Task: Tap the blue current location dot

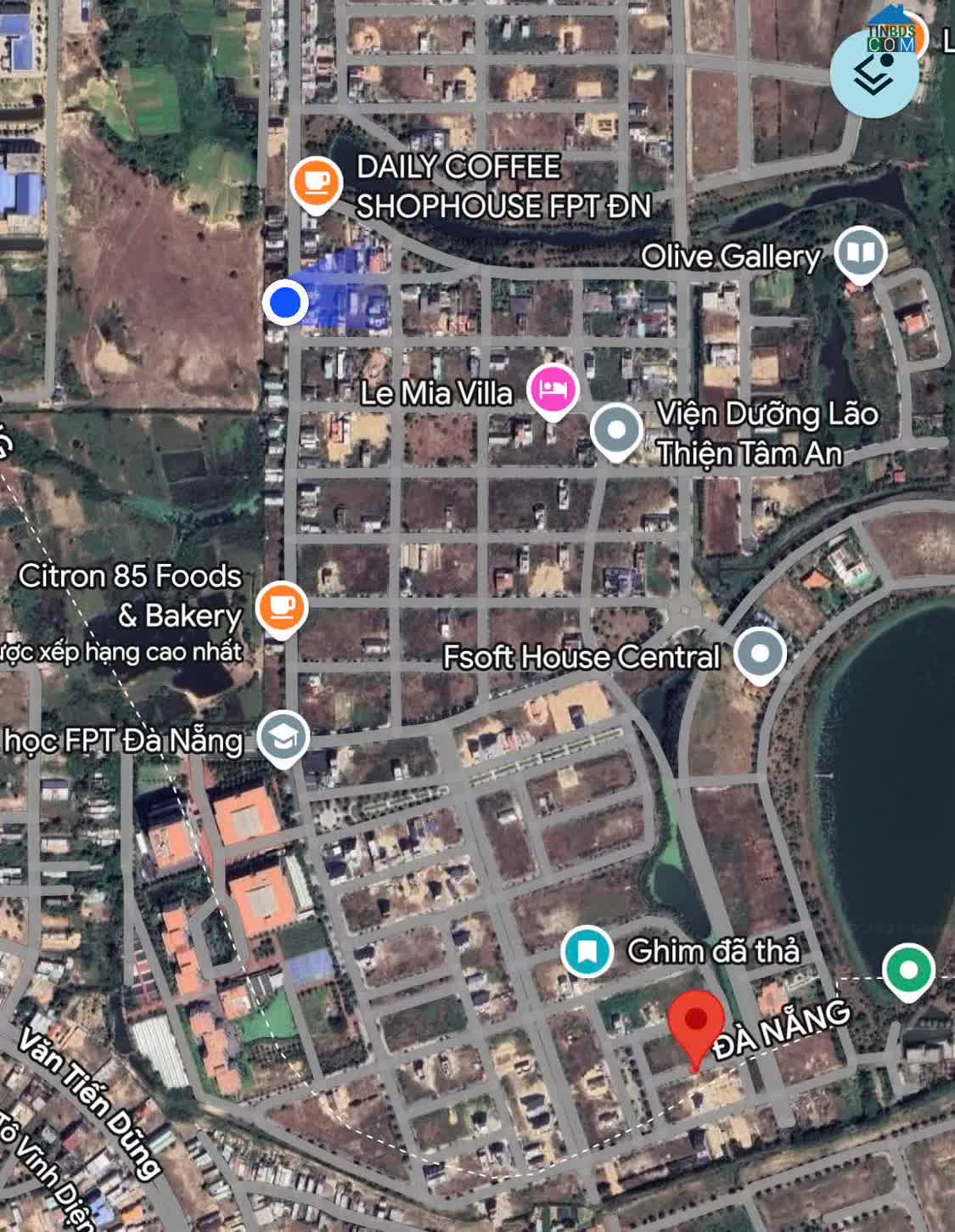Action: pos(285,301)
